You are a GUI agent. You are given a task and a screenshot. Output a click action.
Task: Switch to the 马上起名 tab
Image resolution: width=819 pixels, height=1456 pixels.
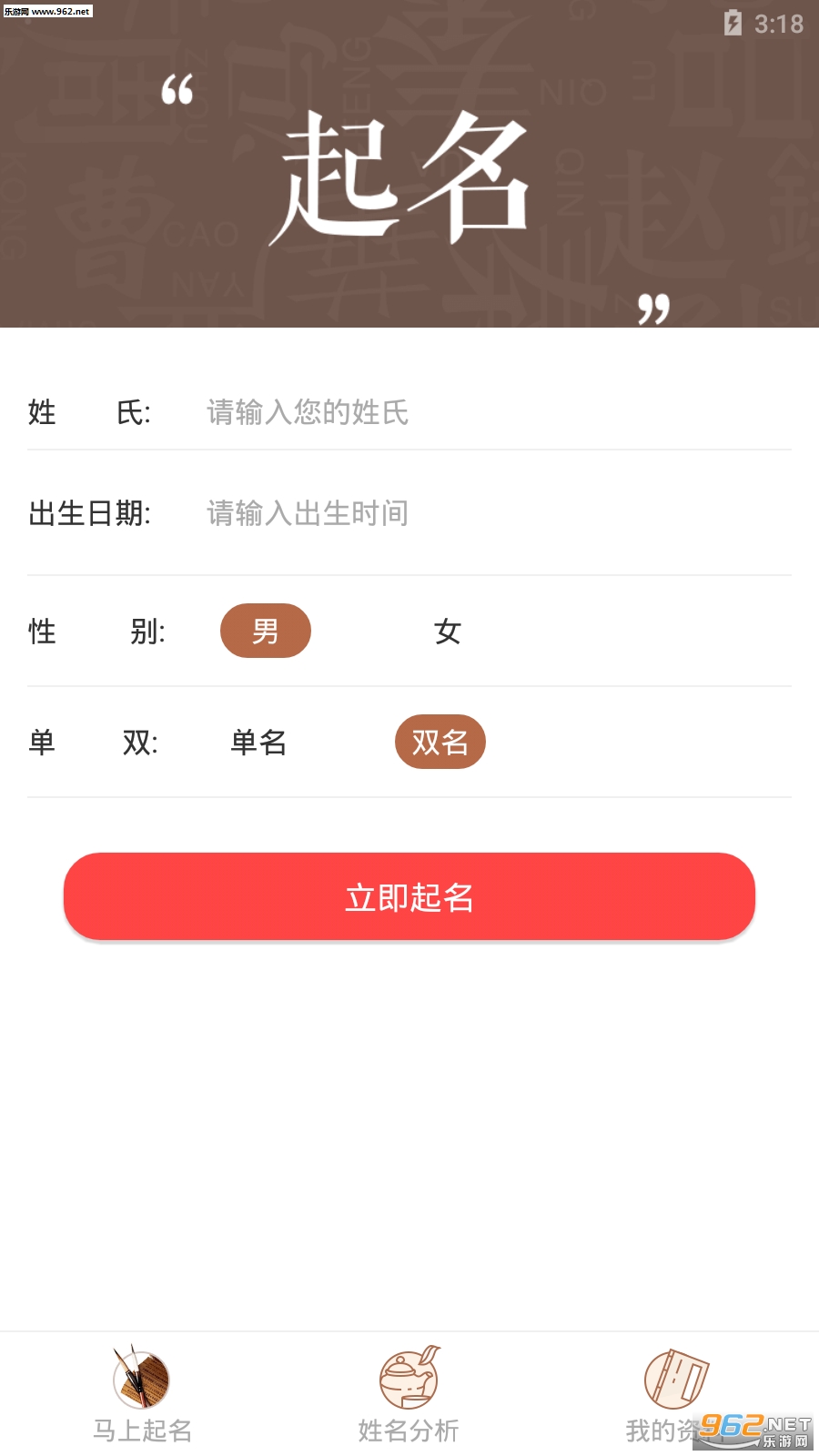pos(142,1395)
